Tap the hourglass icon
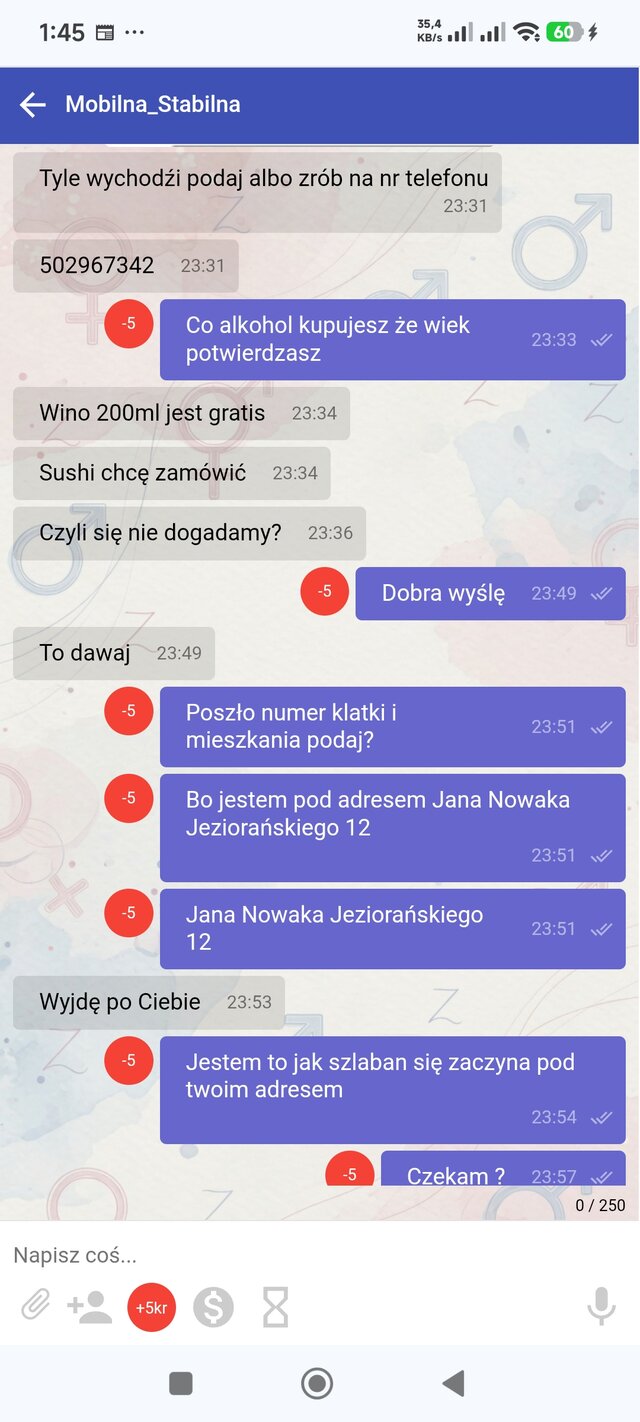This screenshot has width=640, height=1422. pyautogui.click(x=274, y=1307)
